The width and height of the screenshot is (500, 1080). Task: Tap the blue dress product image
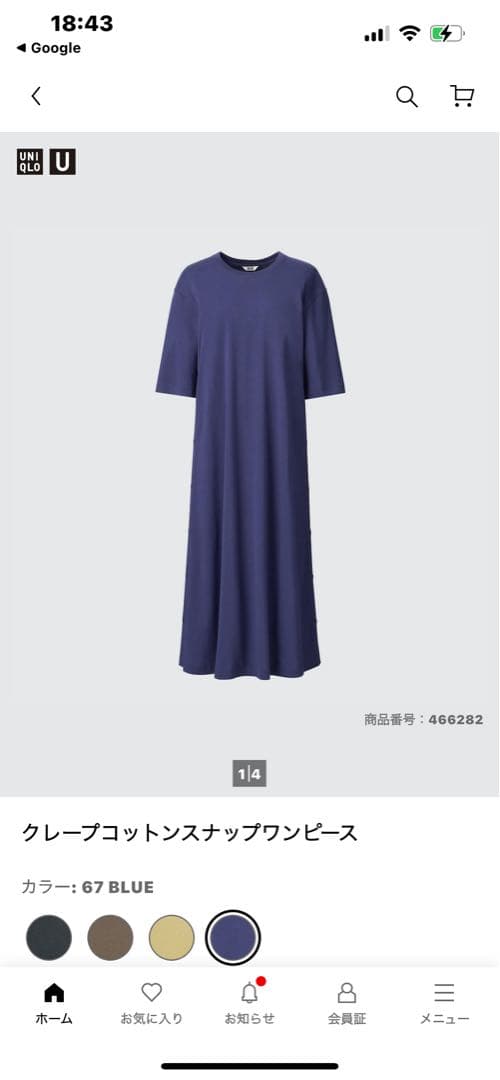250,465
